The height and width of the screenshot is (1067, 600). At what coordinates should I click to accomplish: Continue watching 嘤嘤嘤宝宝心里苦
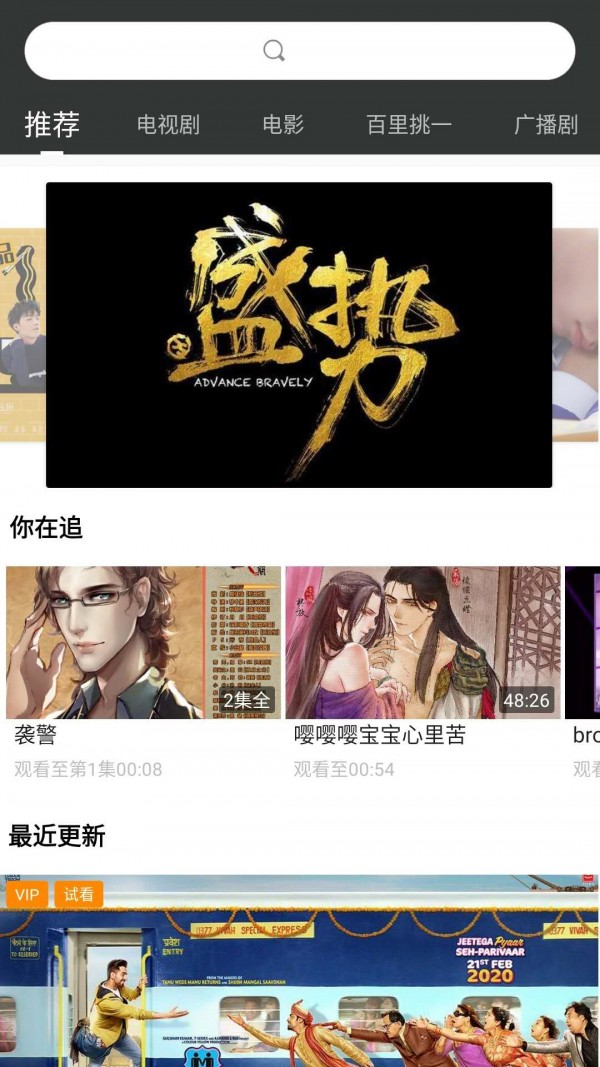coord(422,643)
